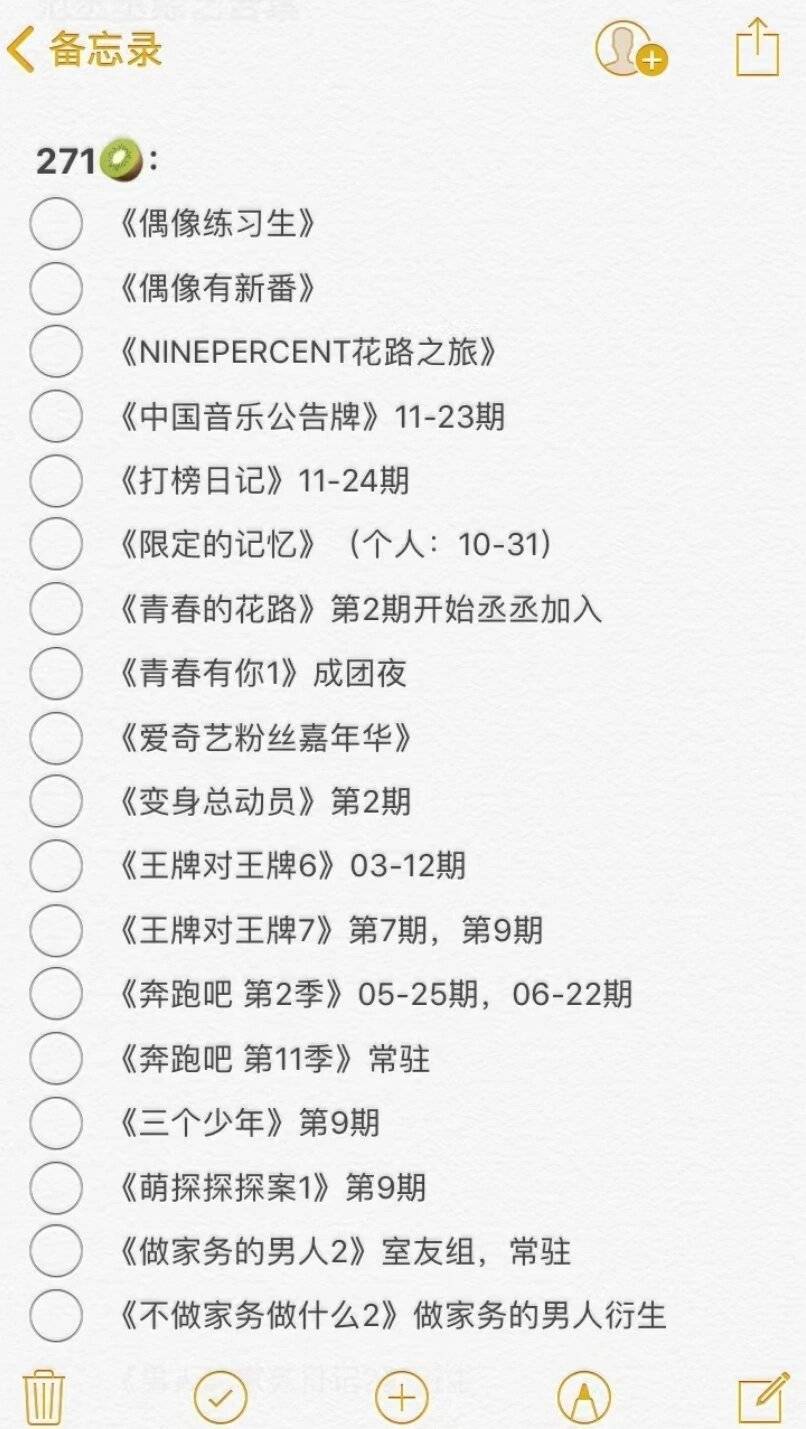
Task: Mark 《奔跑吧 第11季》 常驻 complete
Action: (56, 1058)
